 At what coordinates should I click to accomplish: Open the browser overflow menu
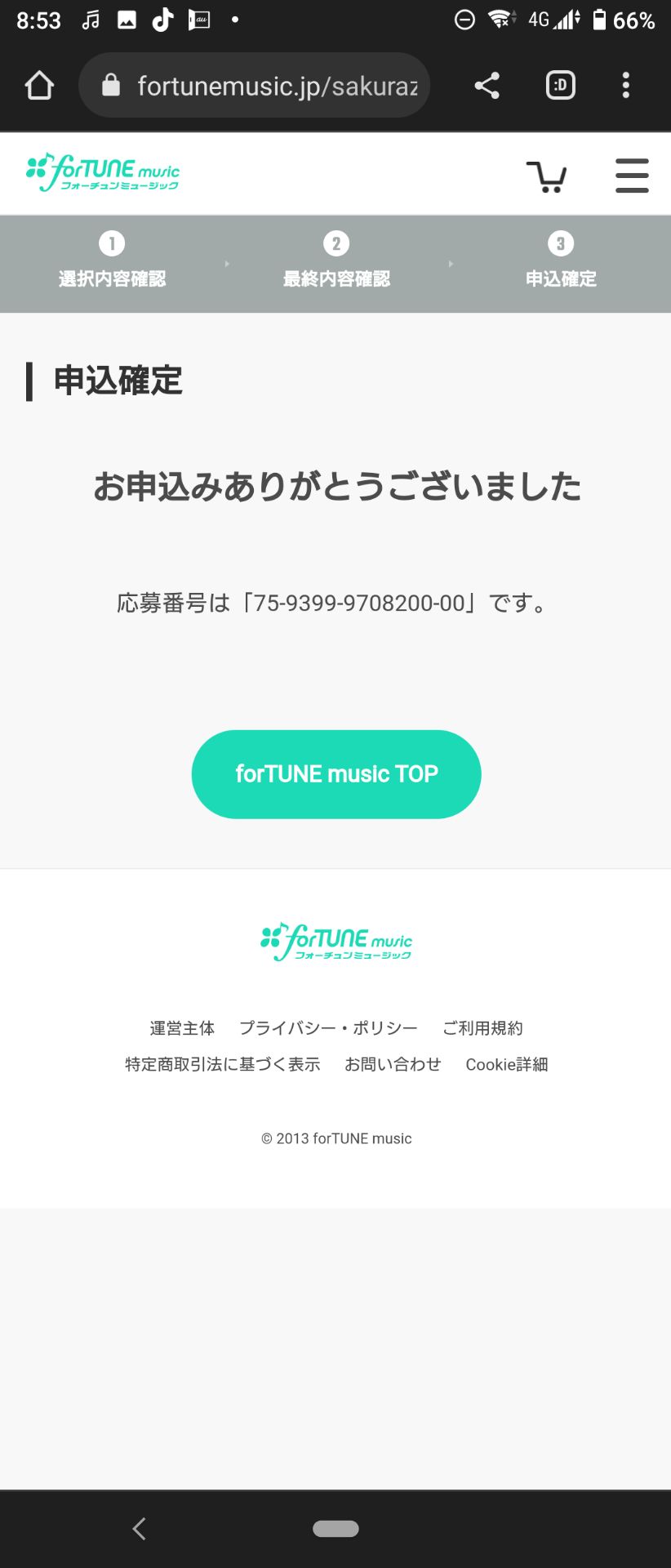(x=625, y=84)
